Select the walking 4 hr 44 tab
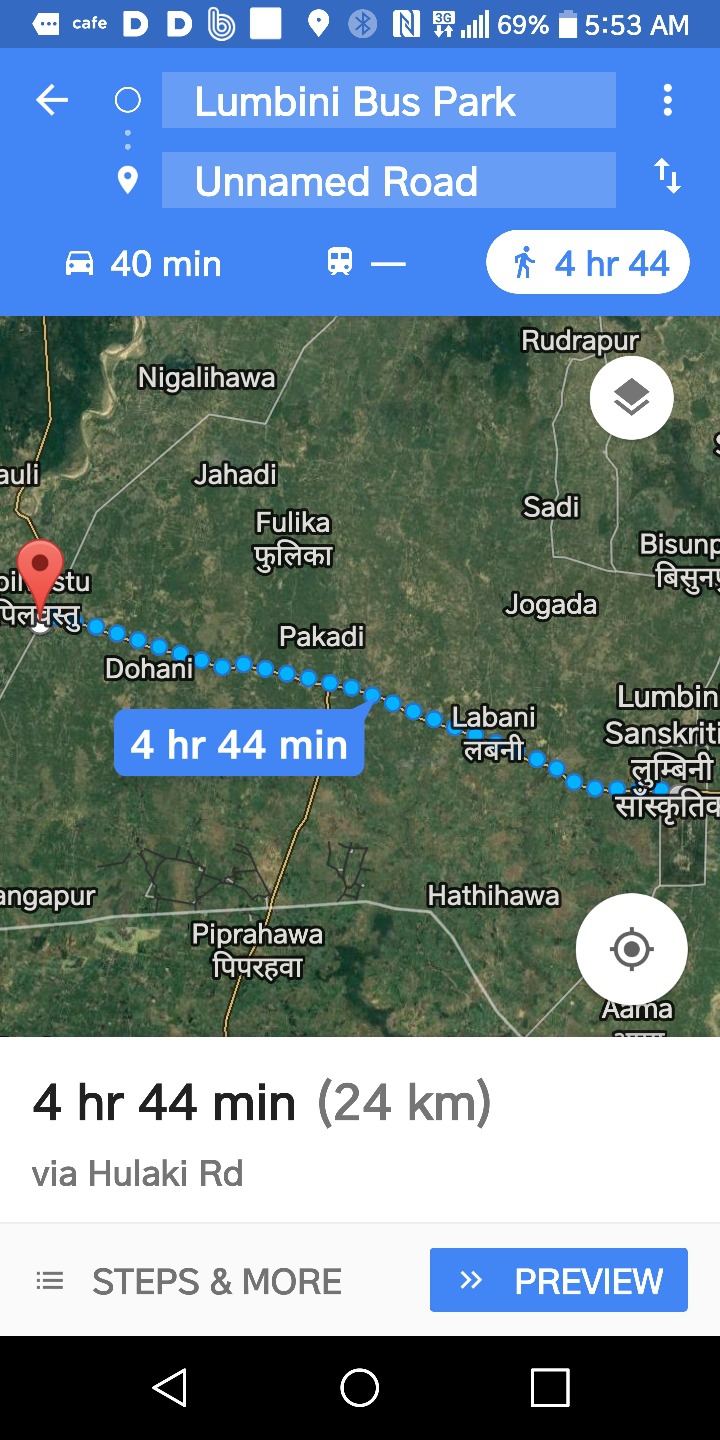 tap(588, 263)
